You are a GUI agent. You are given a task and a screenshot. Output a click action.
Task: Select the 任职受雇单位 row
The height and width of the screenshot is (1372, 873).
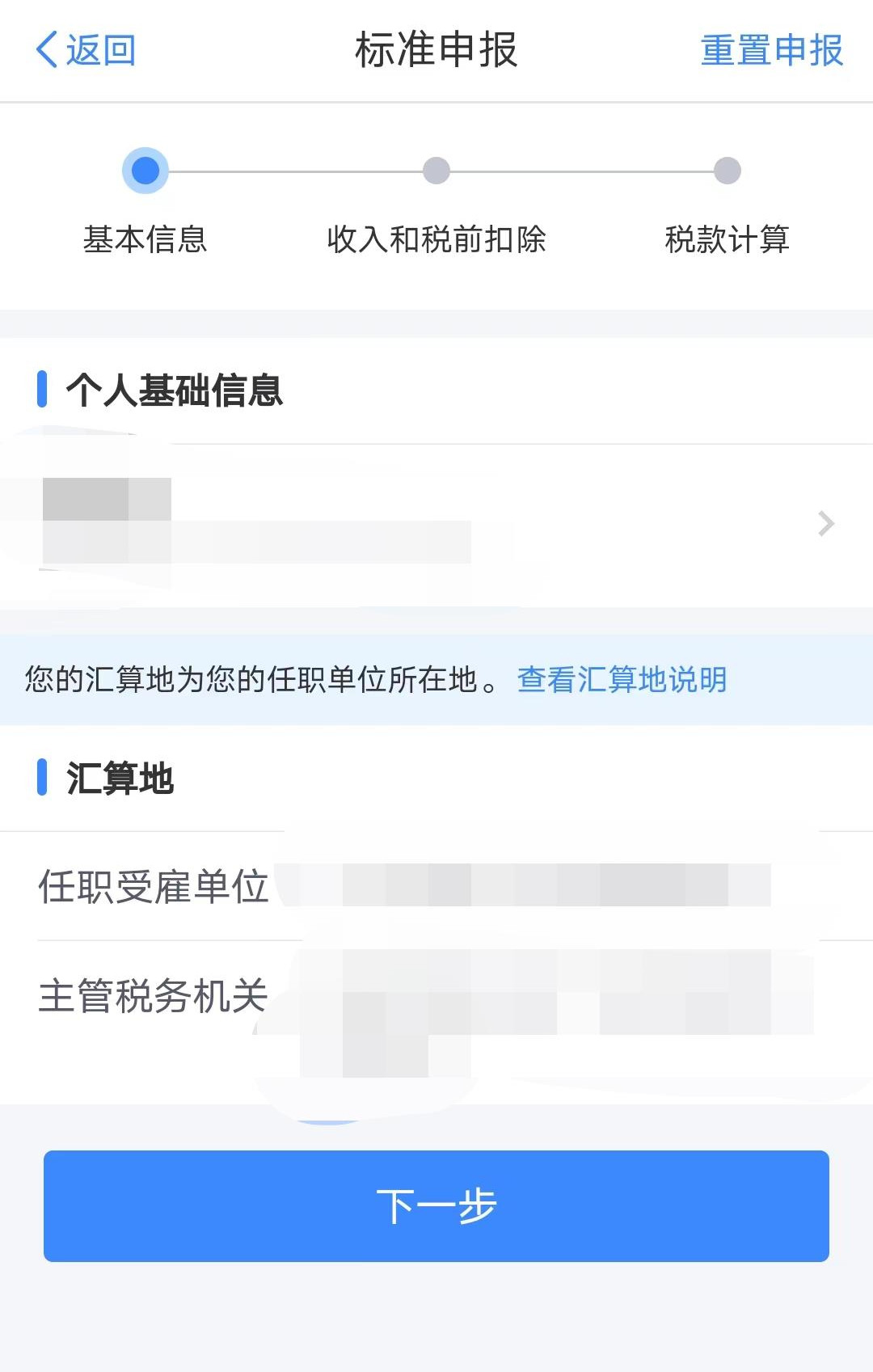click(x=436, y=886)
